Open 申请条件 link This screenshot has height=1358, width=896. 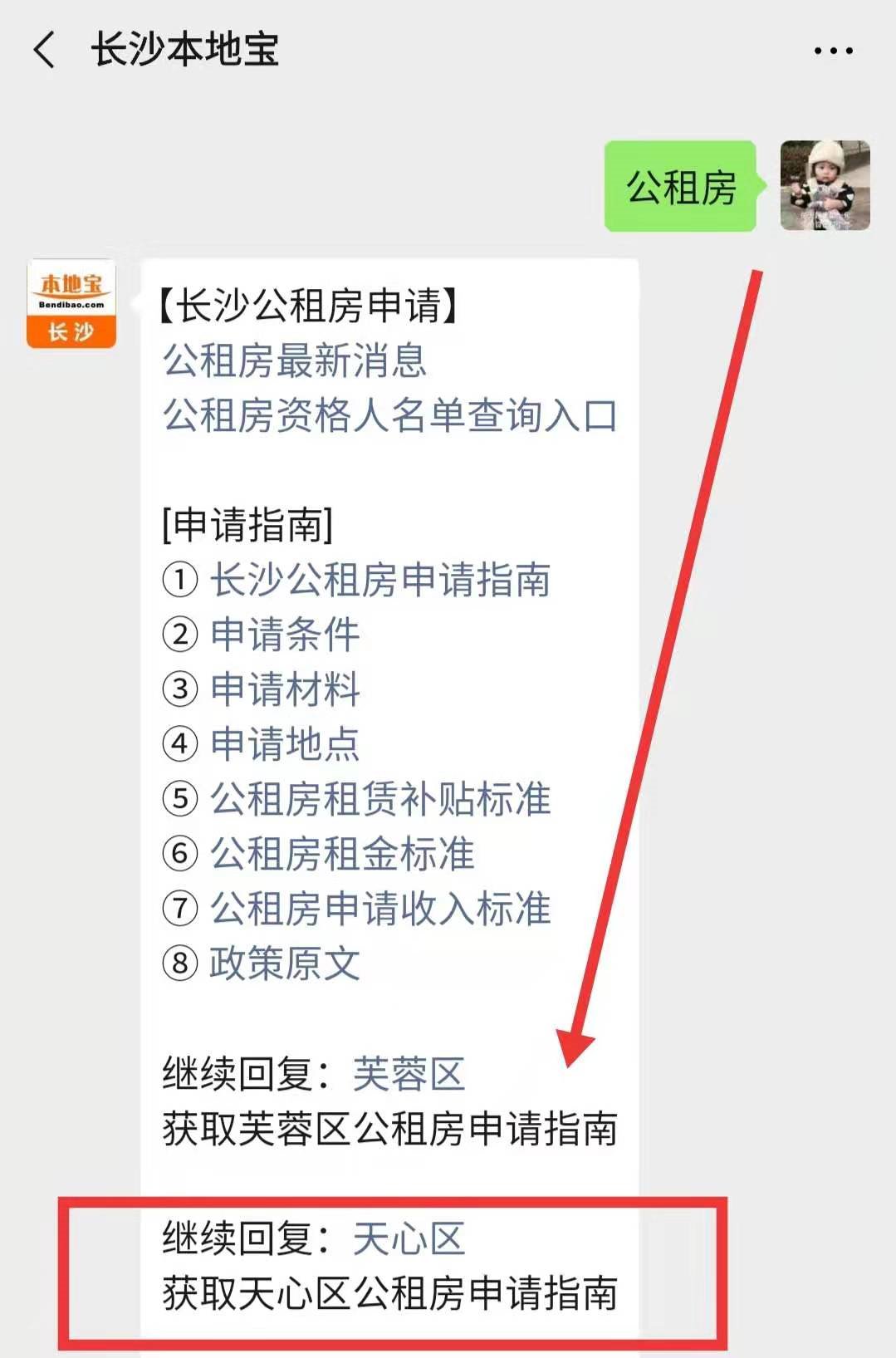tap(284, 635)
